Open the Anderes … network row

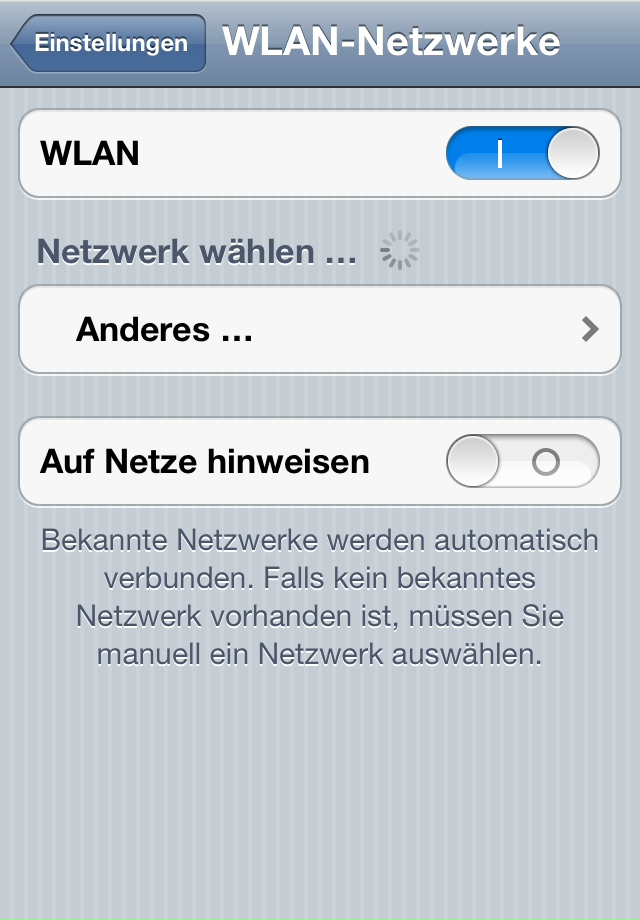coord(320,329)
